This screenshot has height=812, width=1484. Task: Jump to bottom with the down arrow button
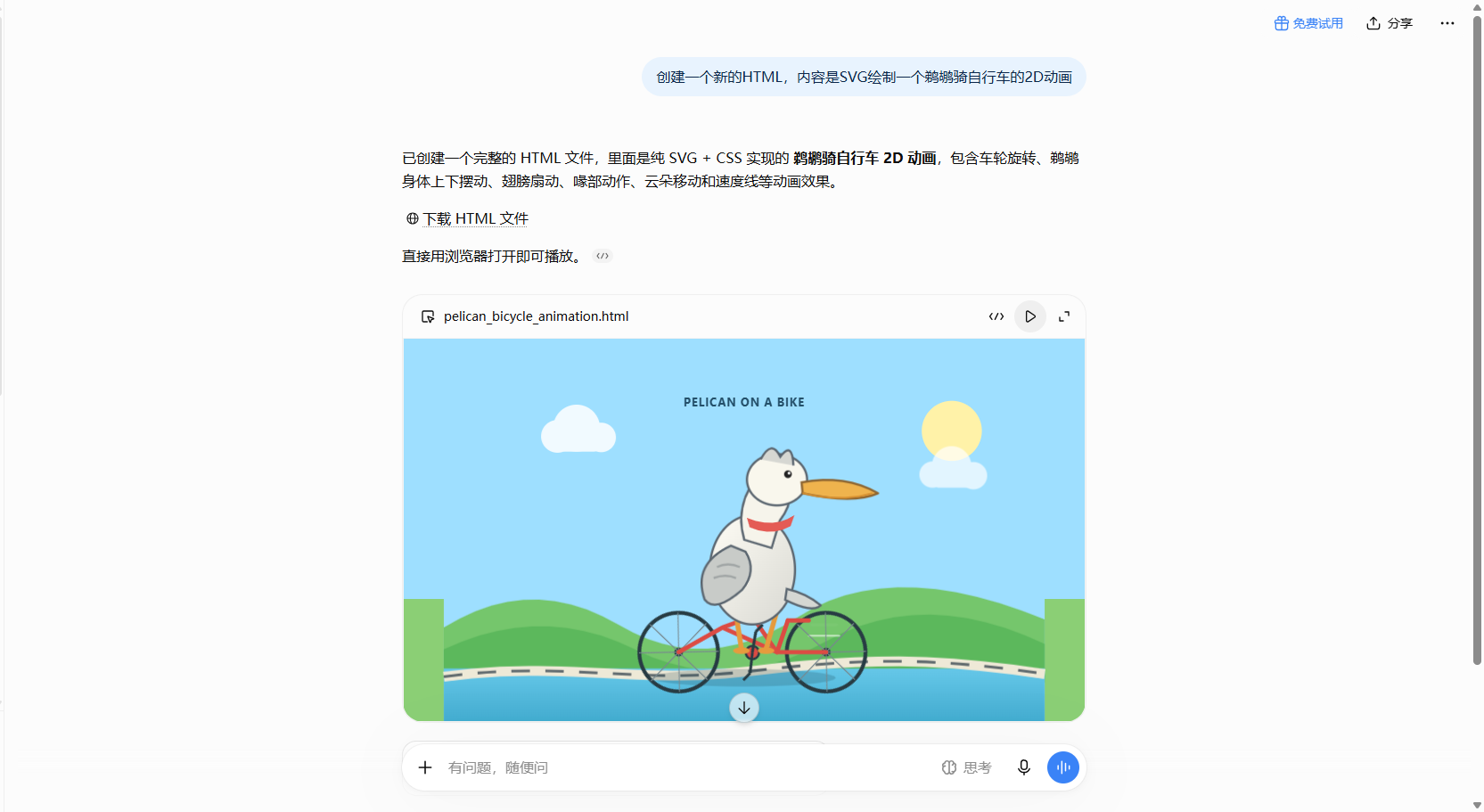pyautogui.click(x=744, y=708)
